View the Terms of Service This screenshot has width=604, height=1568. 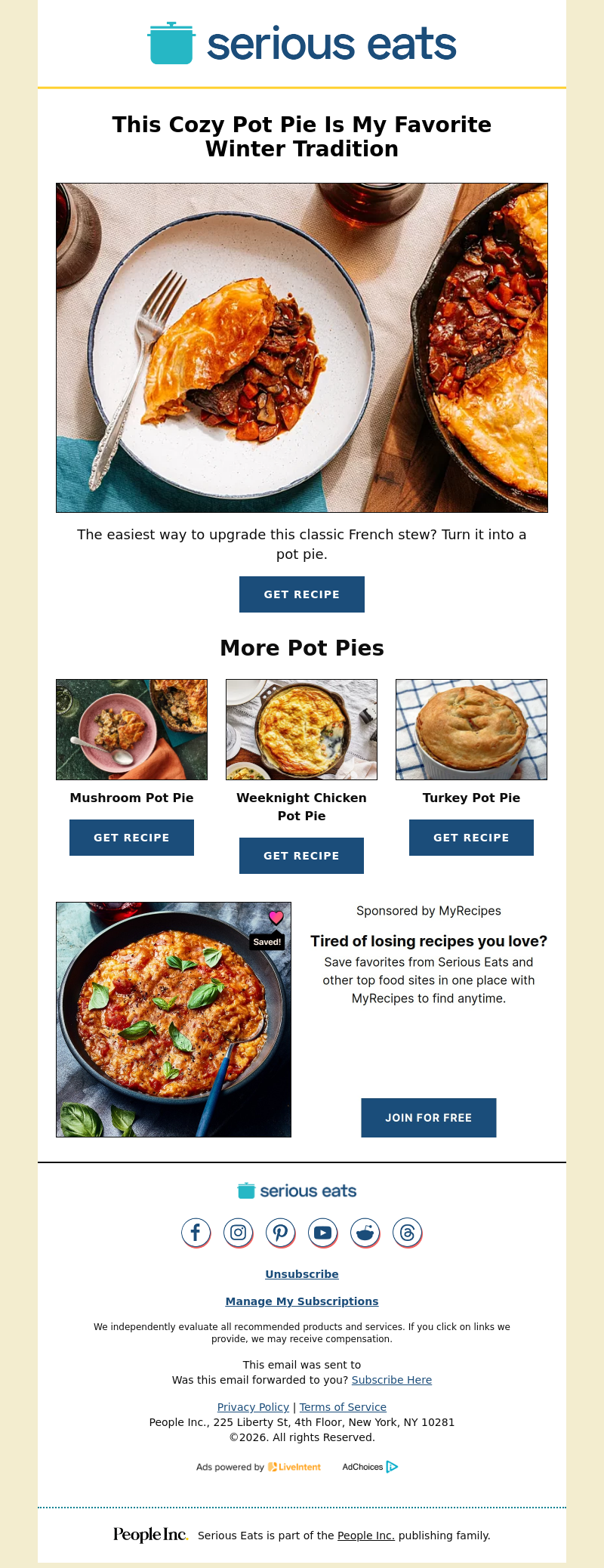pyautogui.click(x=343, y=1407)
